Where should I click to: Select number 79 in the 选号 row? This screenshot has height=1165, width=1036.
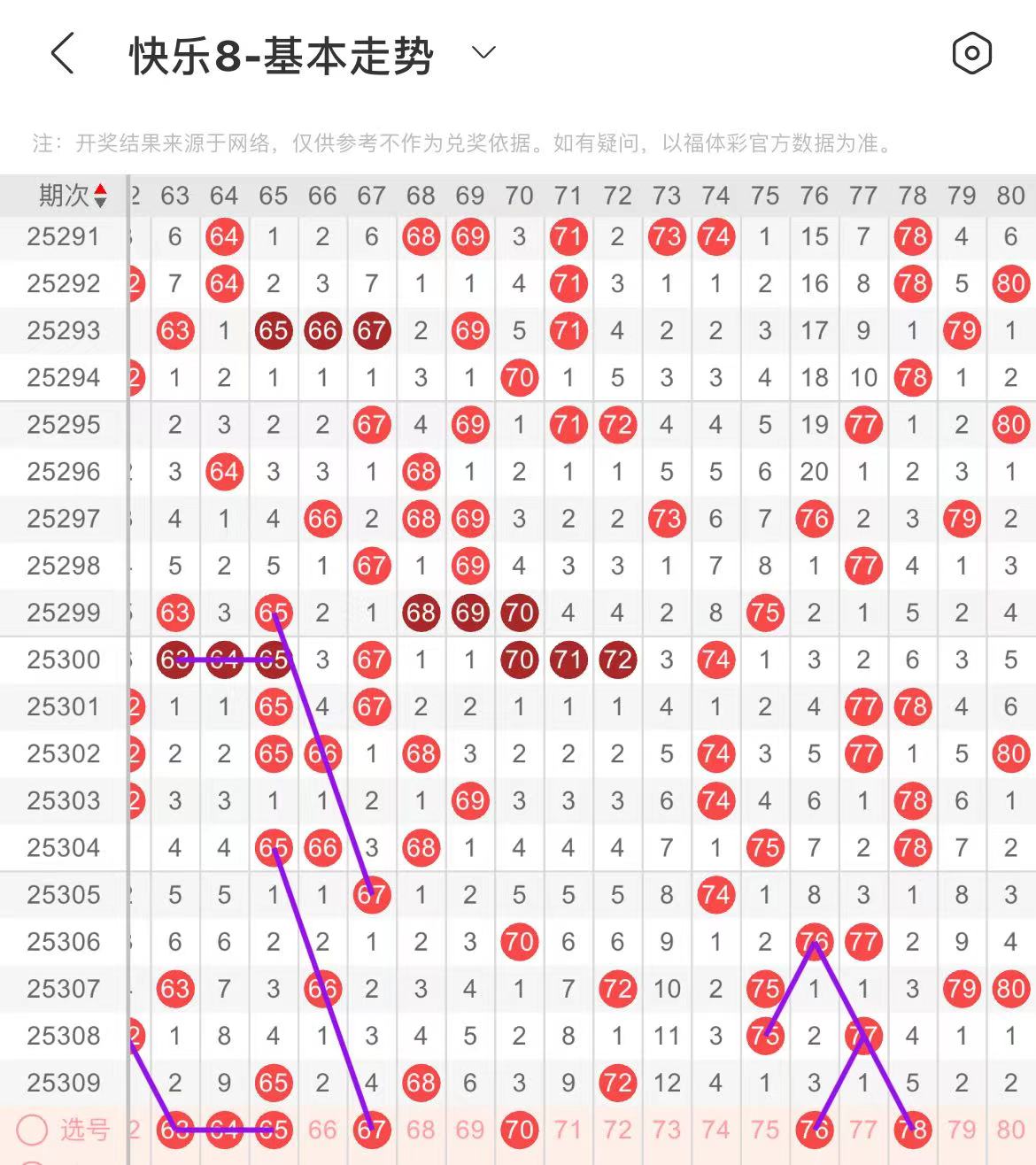point(961,1130)
